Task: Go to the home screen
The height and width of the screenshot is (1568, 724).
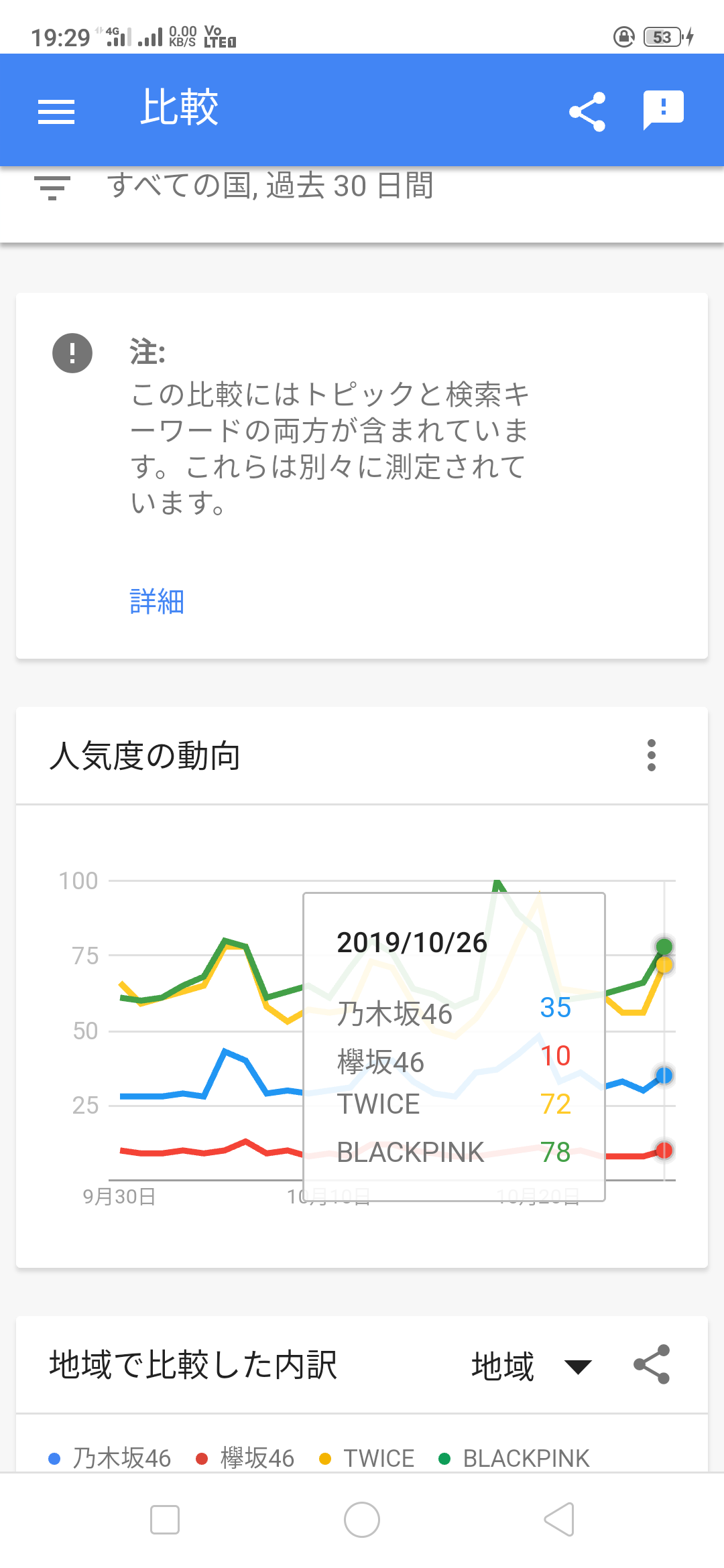Action: tap(362, 1519)
